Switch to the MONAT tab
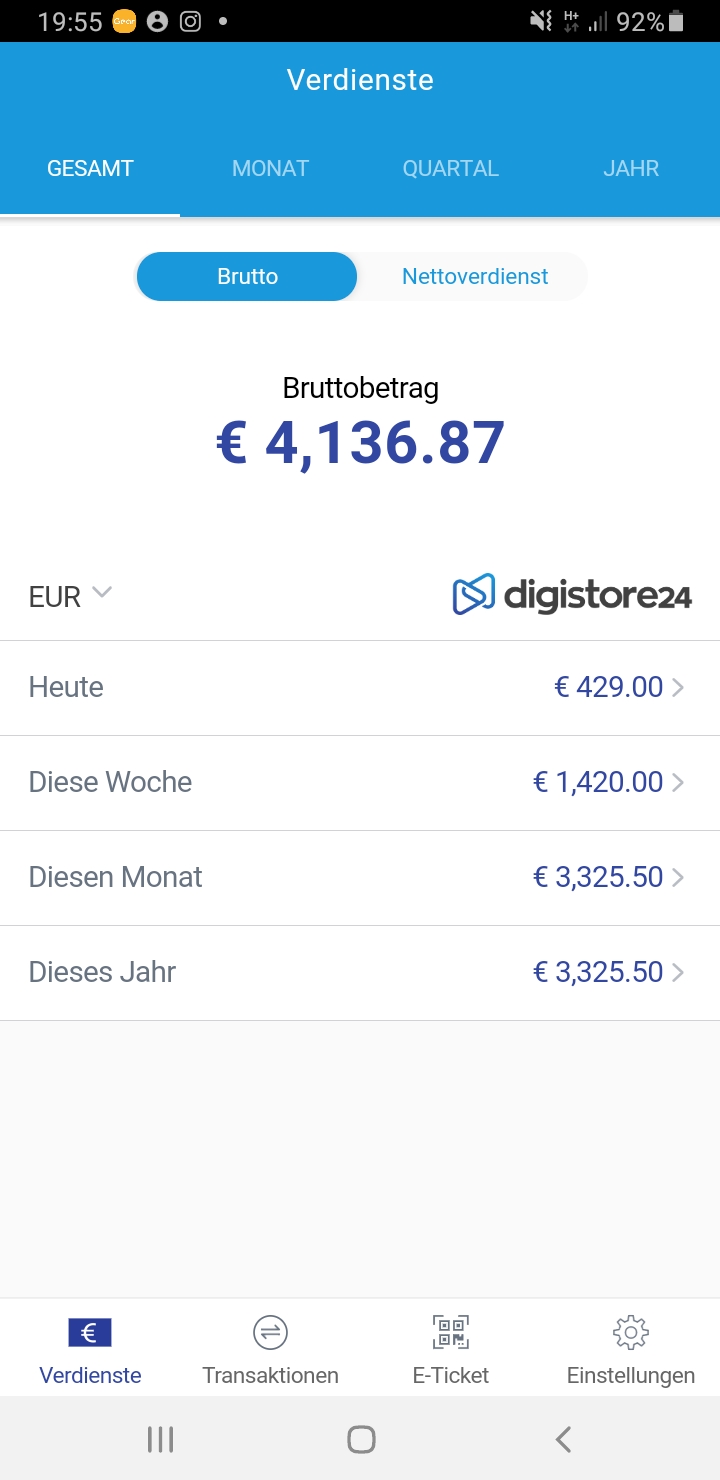This screenshot has width=720, height=1480. [x=270, y=168]
